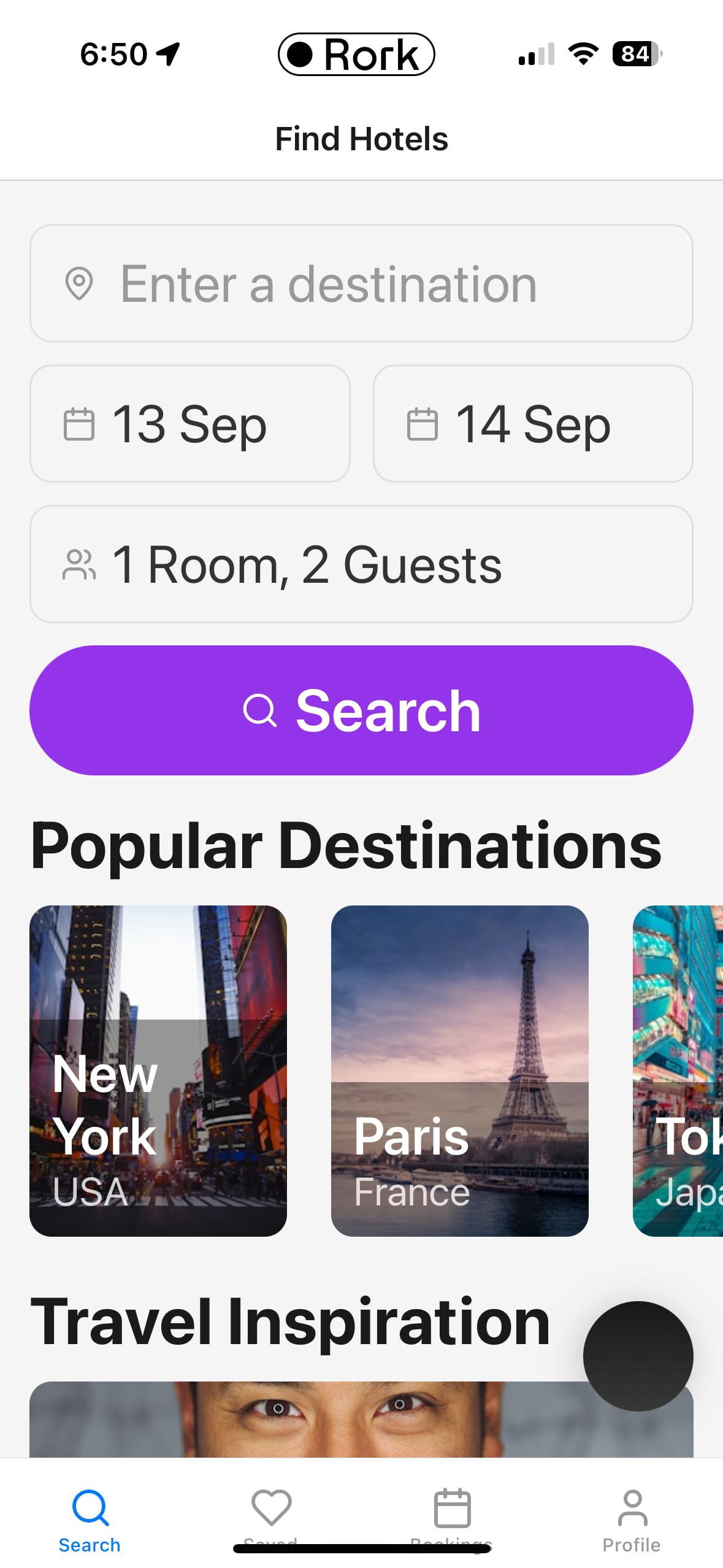Open the New York destination card
The width and height of the screenshot is (723, 1568).
(x=158, y=1070)
